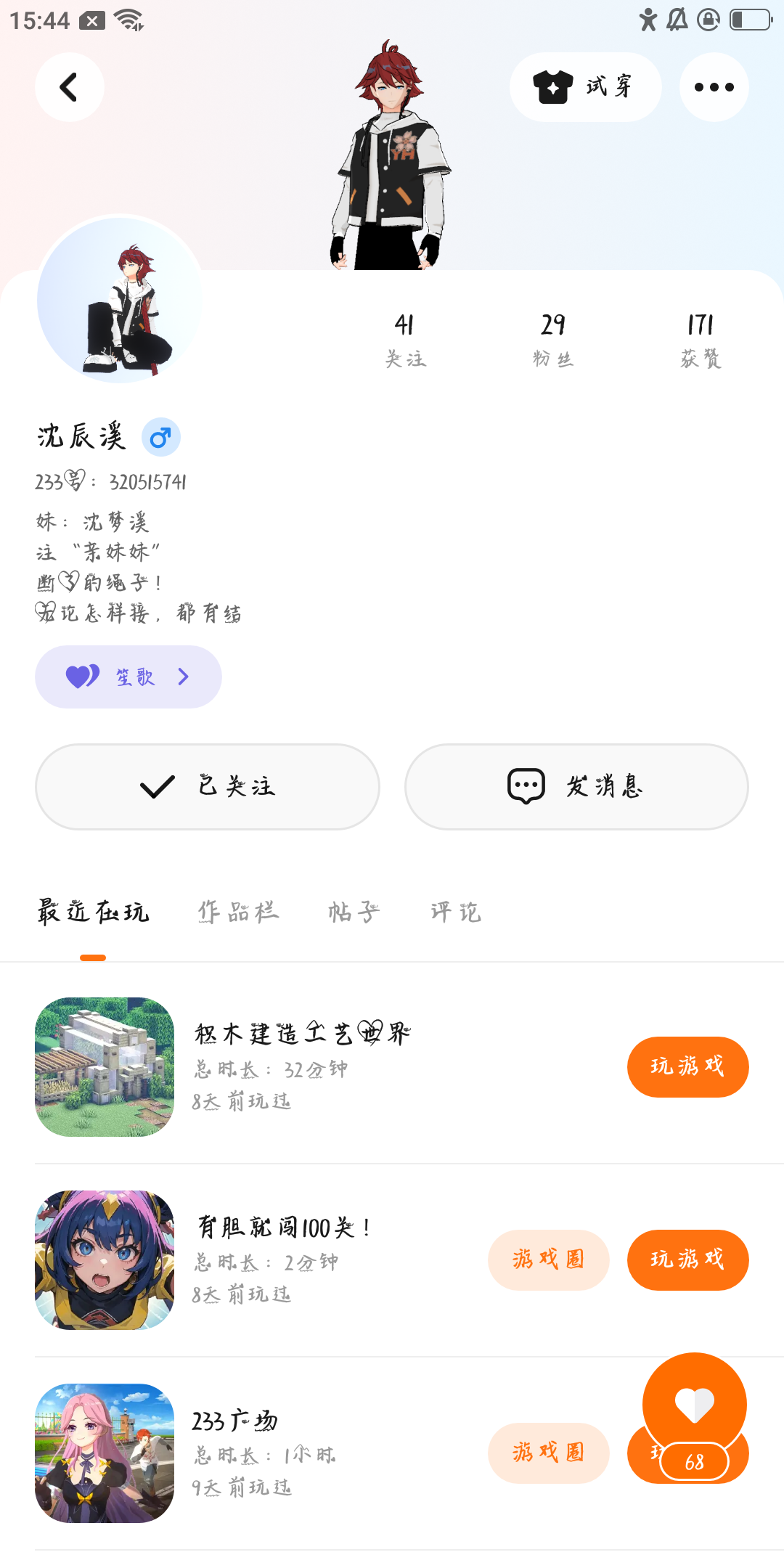Screen dimensions: 784x1568
Task: Switch to the 作品栏 tab
Action: (x=238, y=912)
